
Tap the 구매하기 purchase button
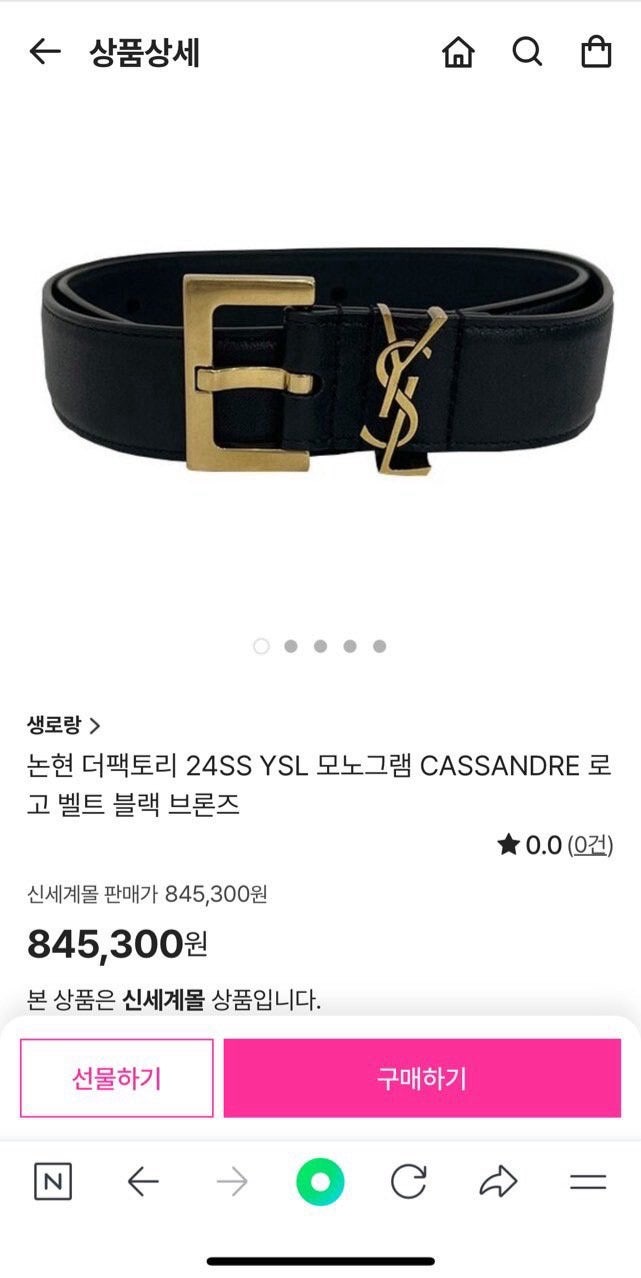tap(421, 1078)
